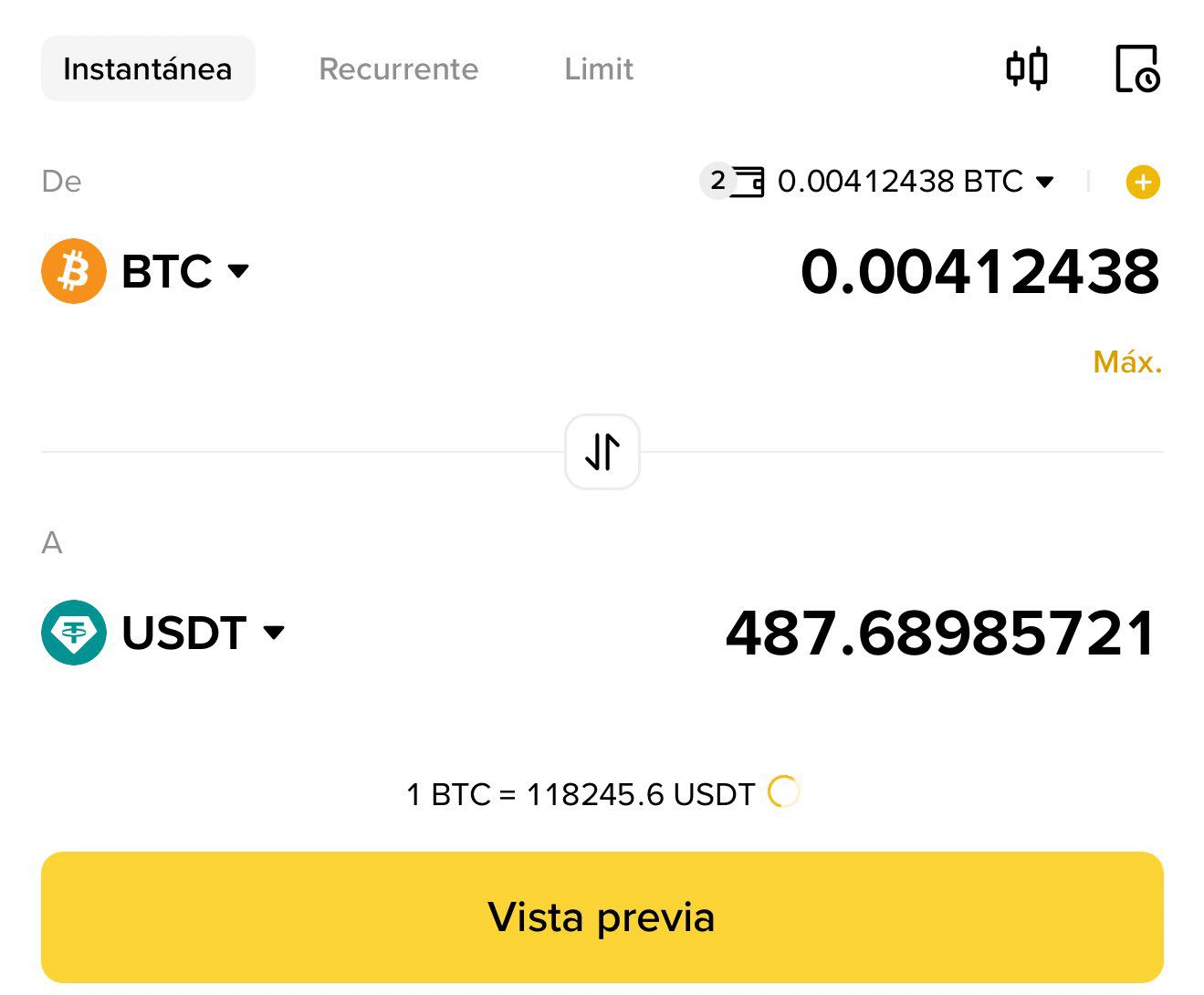Switch to the Recurrente tab
This screenshot has width=1204, height=995.
(398, 69)
